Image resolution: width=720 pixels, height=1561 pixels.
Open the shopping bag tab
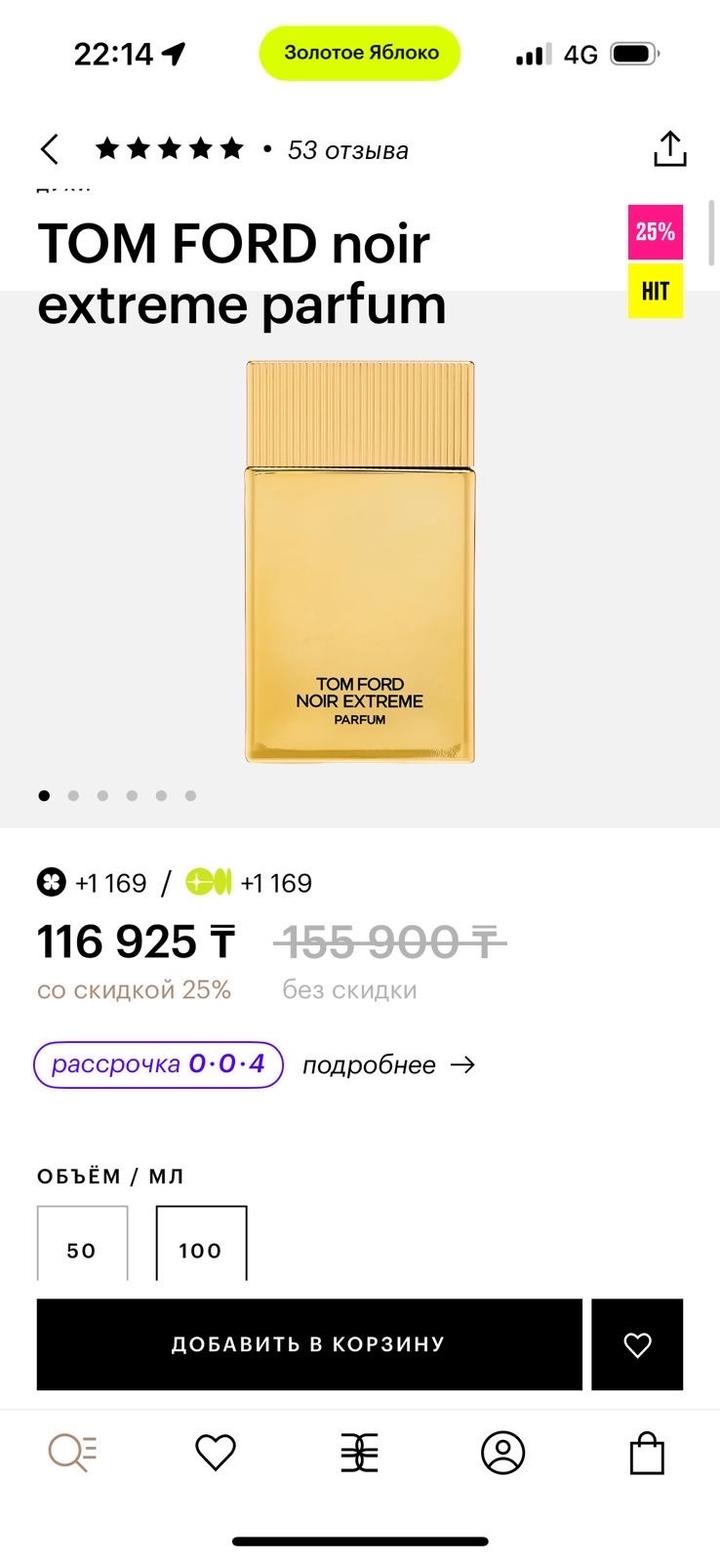[647, 1452]
